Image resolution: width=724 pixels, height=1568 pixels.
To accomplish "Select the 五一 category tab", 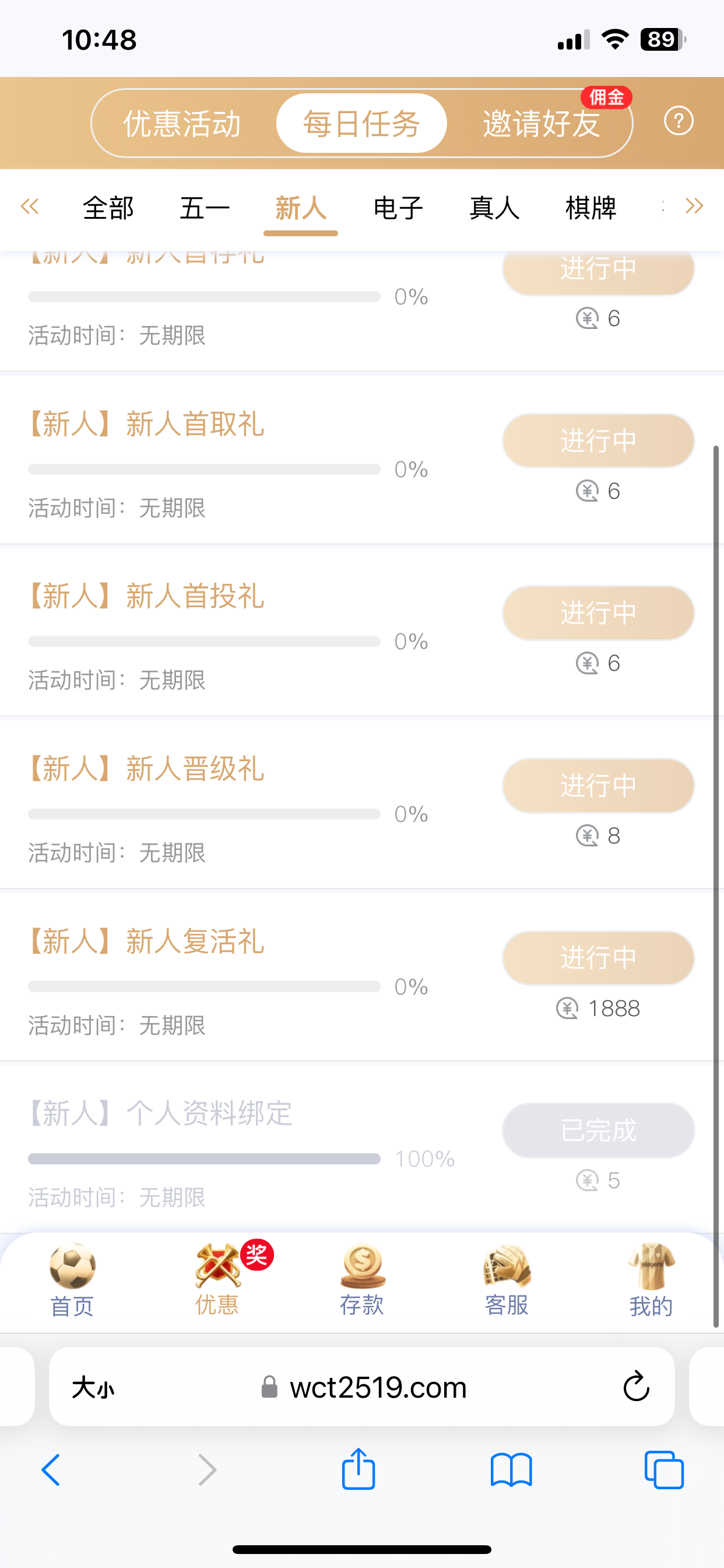I will point(205,208).
